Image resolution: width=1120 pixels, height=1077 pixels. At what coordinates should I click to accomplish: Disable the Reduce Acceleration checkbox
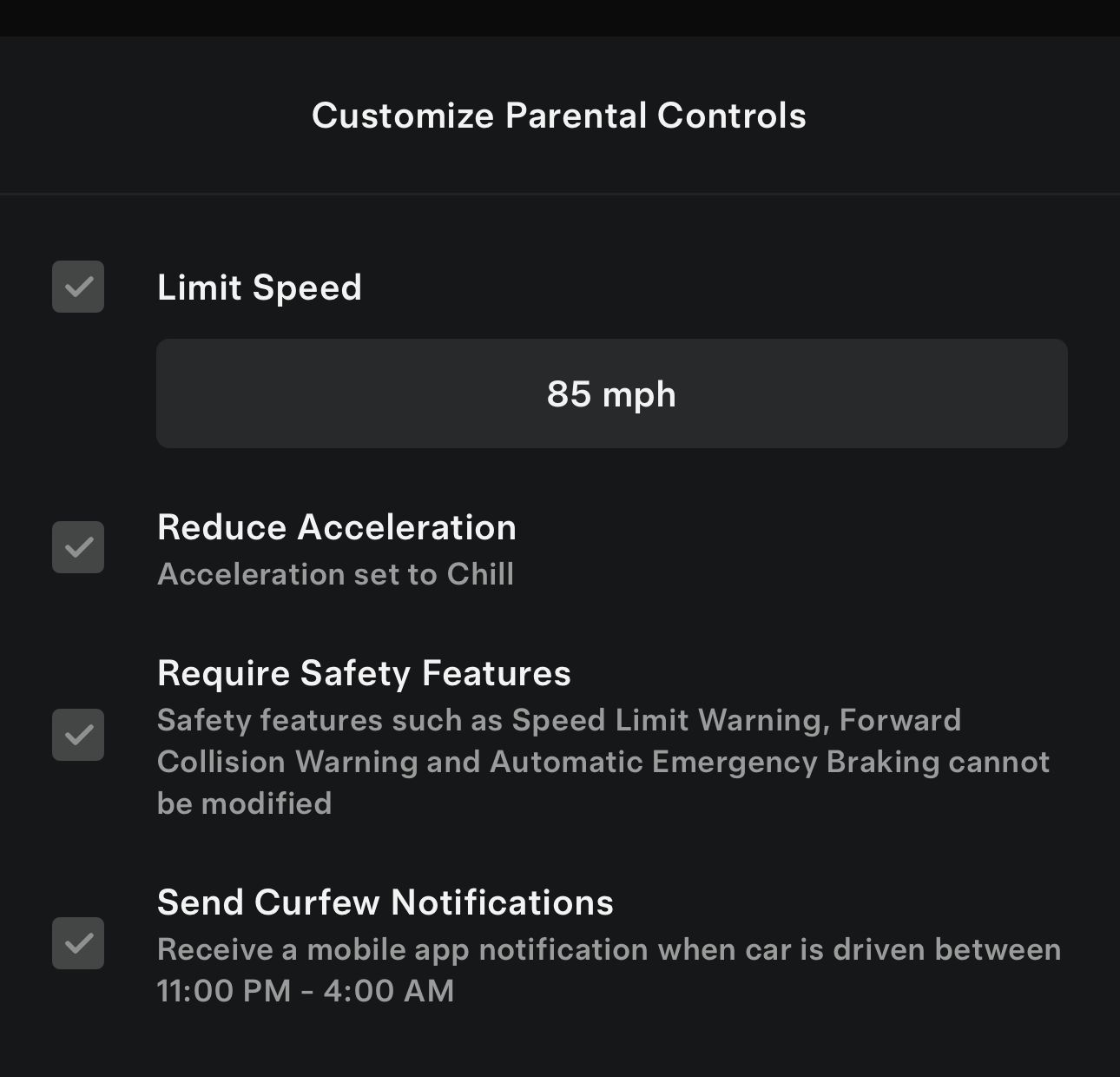[x=78, y=547]
